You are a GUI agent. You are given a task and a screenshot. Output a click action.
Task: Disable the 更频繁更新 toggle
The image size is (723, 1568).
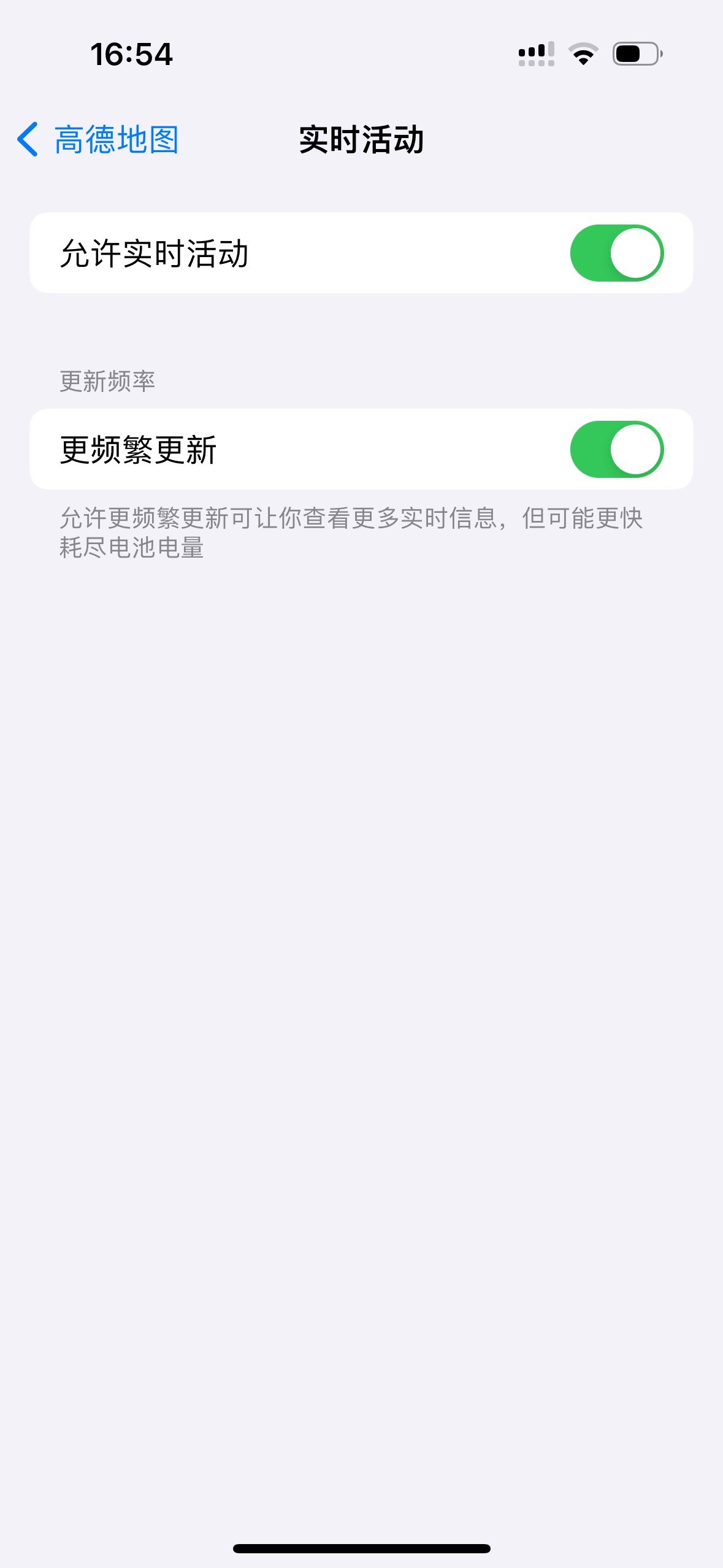[x=616, y=450]
